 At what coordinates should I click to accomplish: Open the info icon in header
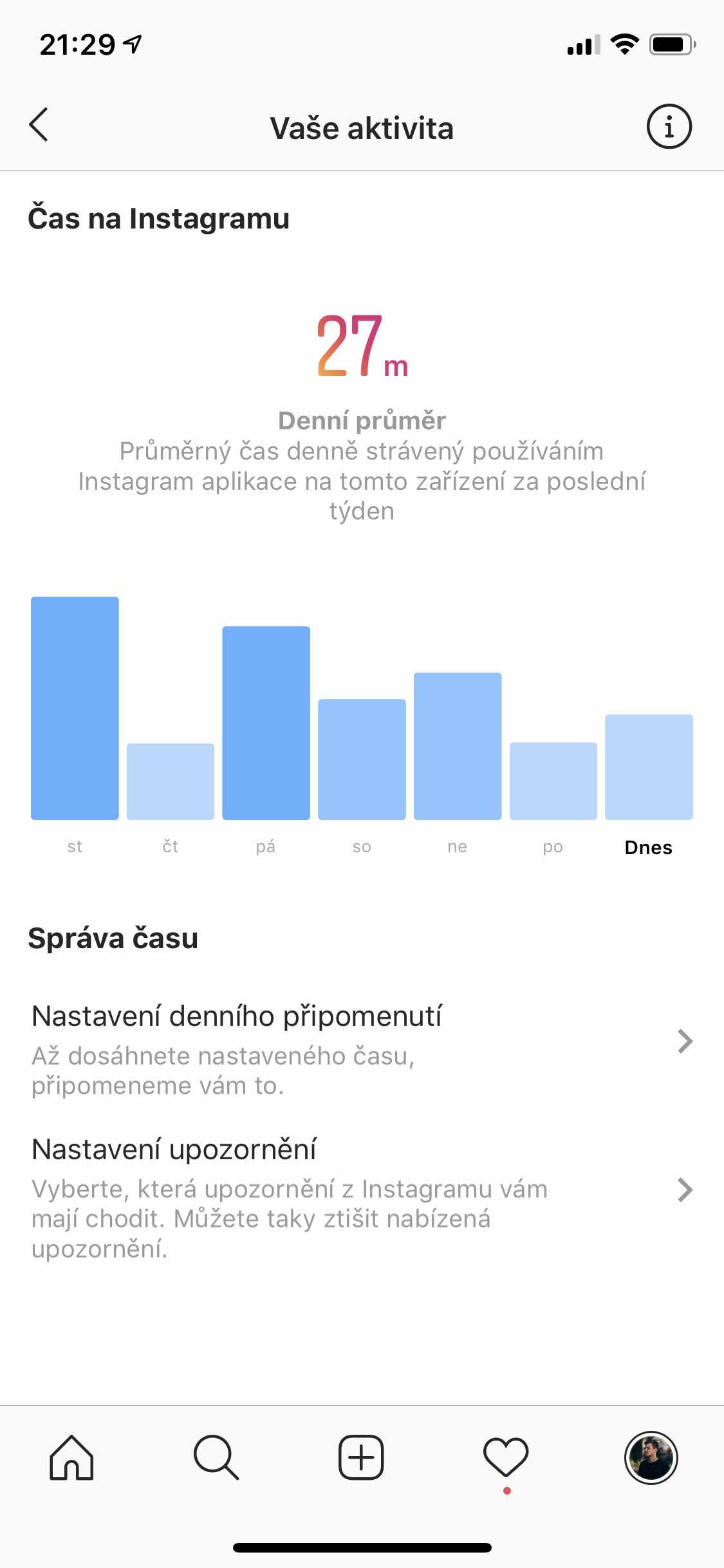click(669, 126)
